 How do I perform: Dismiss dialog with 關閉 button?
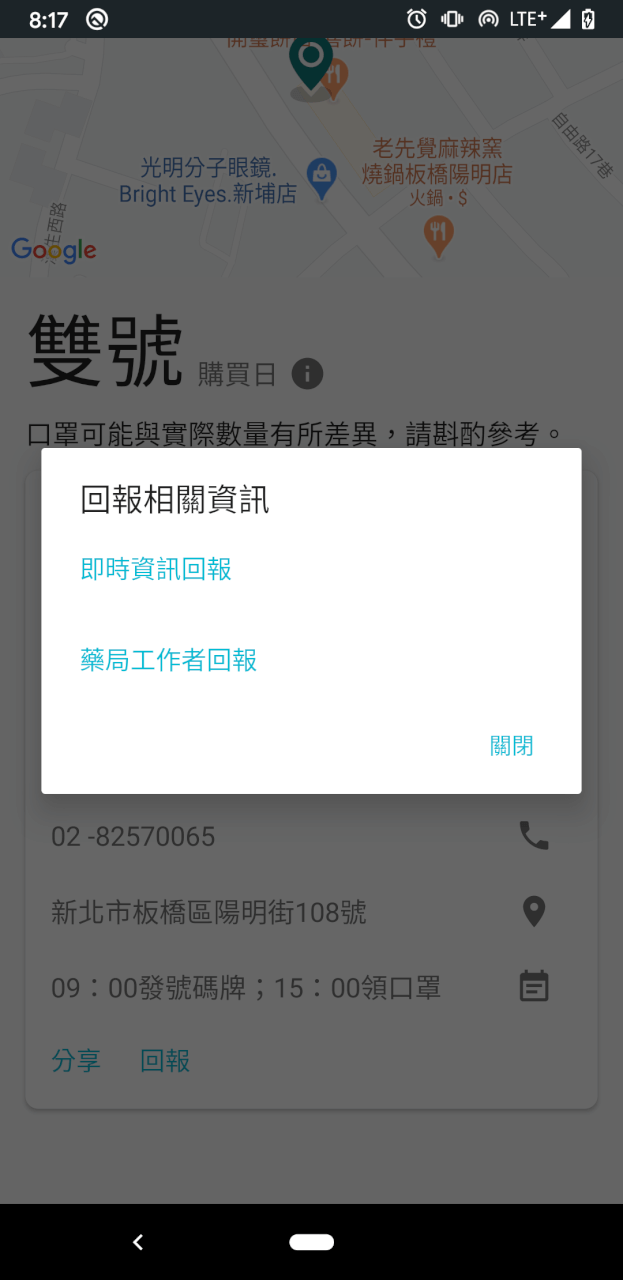pos(511,746)
